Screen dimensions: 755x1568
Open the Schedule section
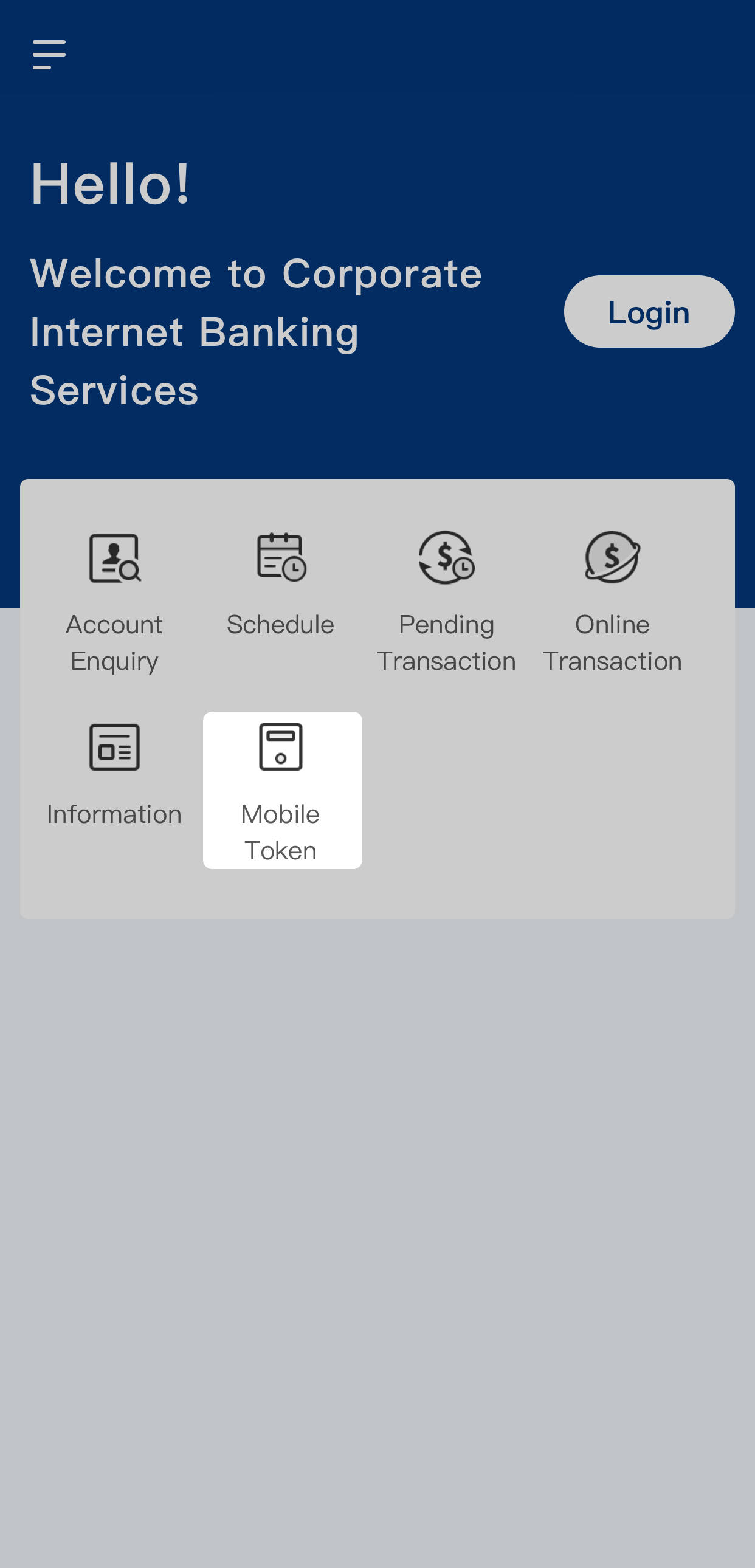(281, 583)
